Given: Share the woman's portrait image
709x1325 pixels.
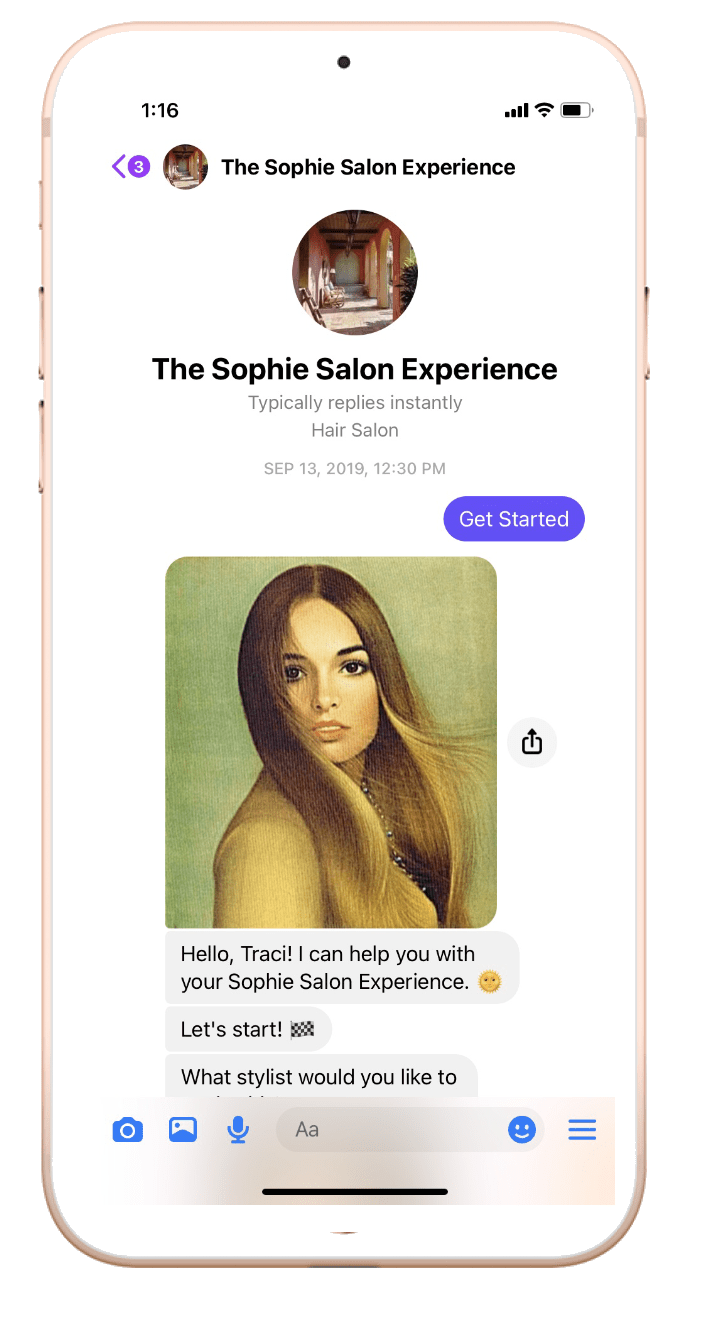Looking at the screenshot, I should pyautogui.click(x=532, y=741).
